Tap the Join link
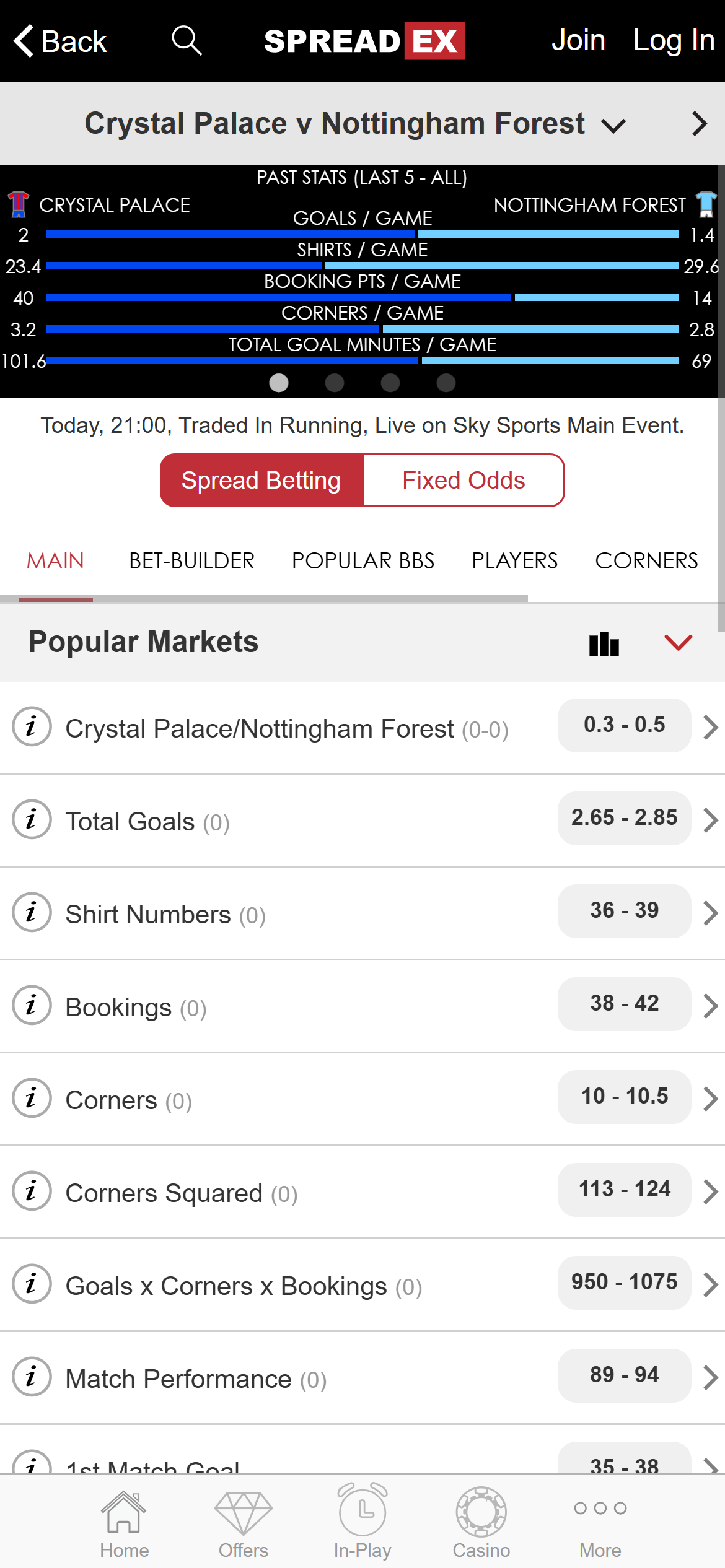 [x=579, y=40]
